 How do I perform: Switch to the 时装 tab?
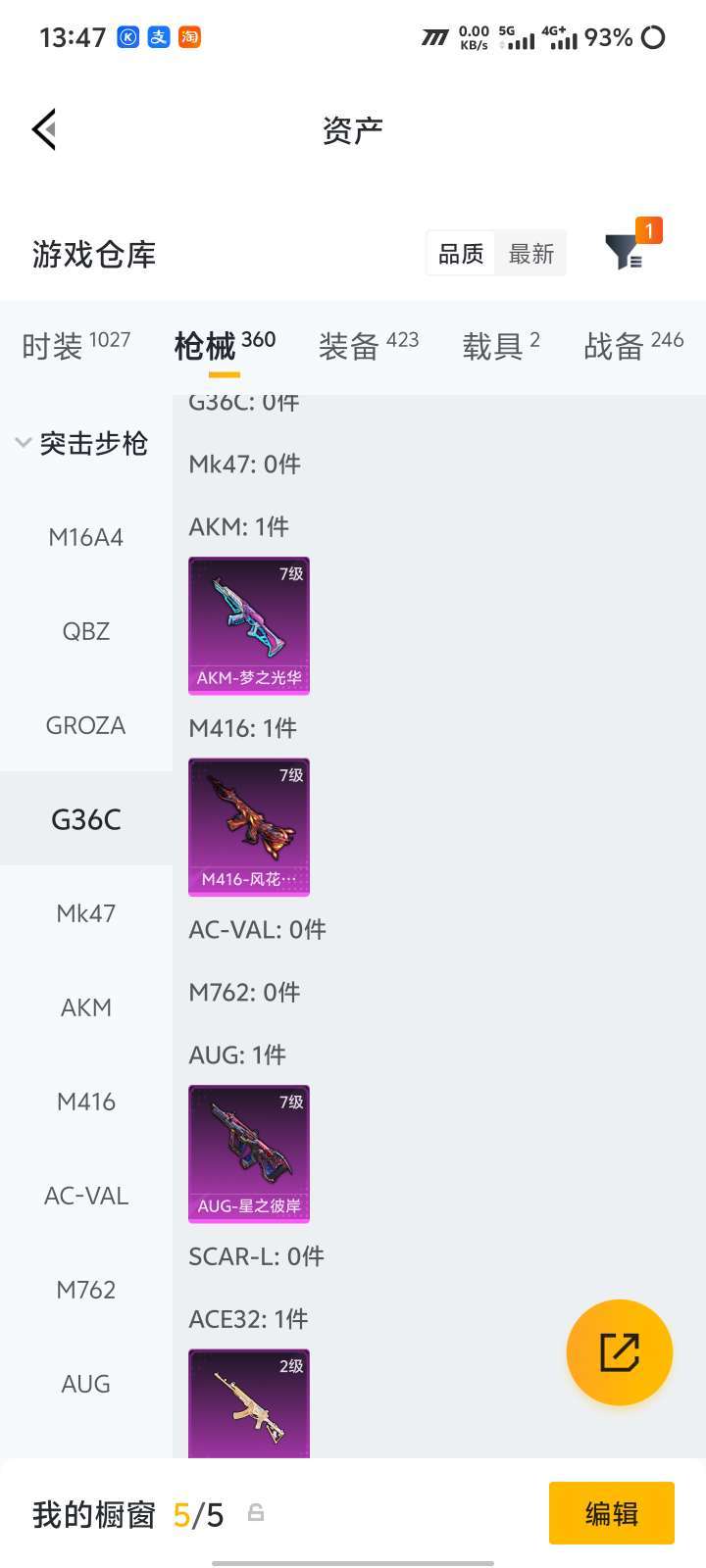tap(76, 345)
